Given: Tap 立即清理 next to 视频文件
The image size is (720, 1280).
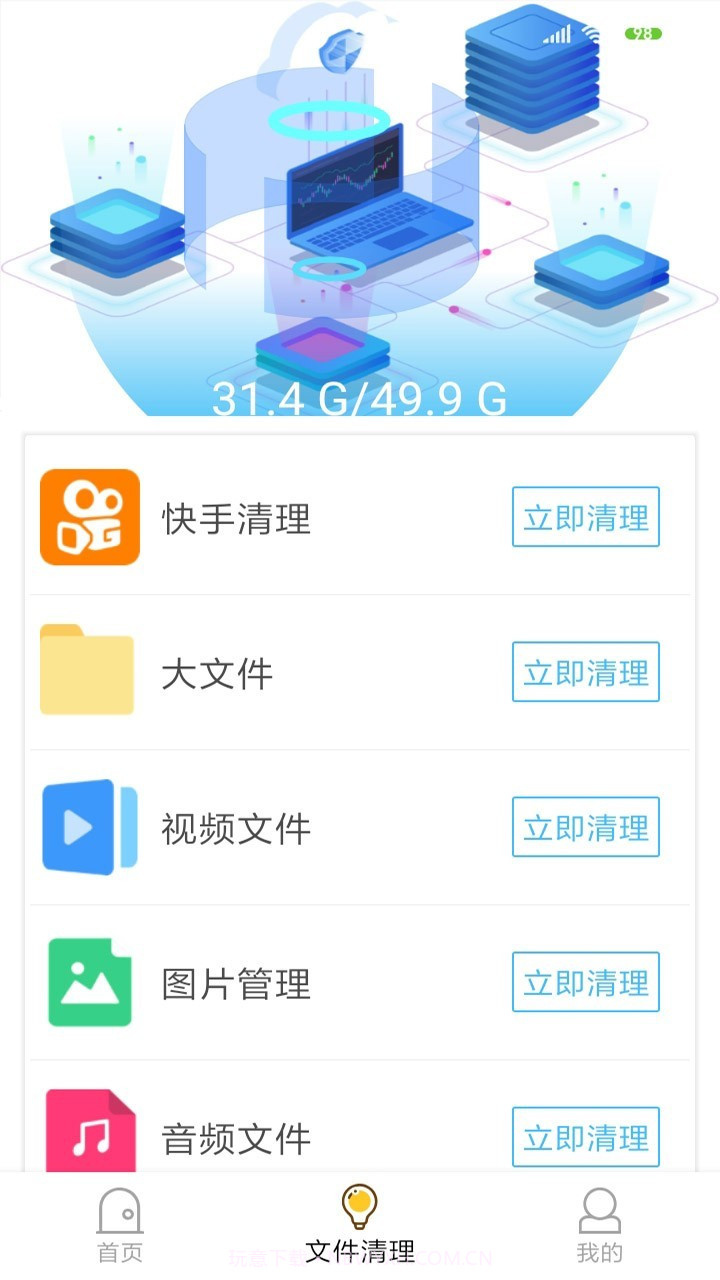Looking at the screenshot, I should [x=585, y=827].
